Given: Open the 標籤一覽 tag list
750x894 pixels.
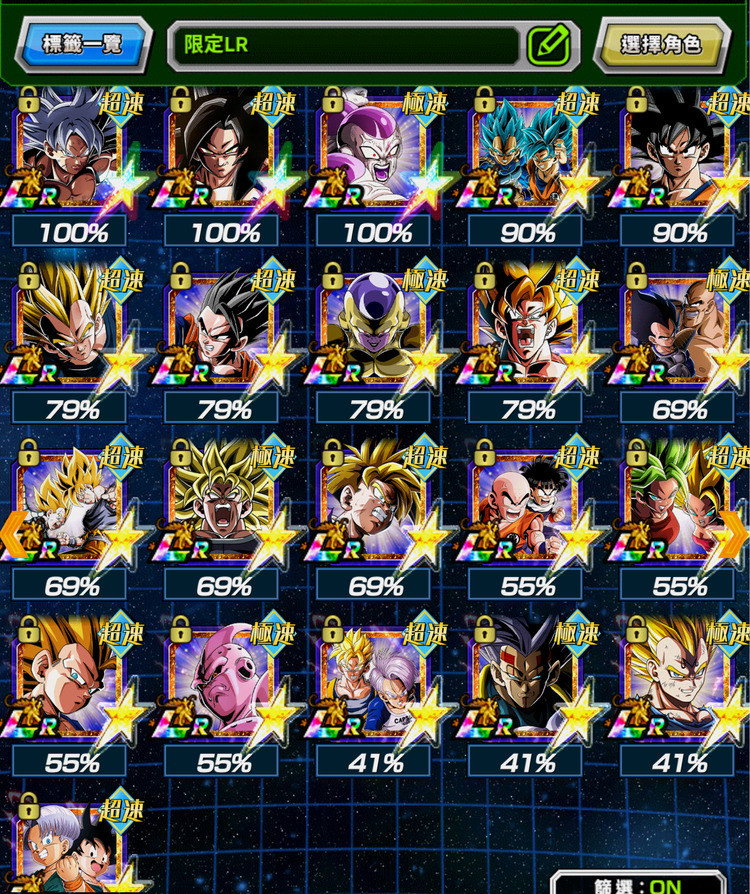Looking at the screenshot, I should (x=82, y=46).
